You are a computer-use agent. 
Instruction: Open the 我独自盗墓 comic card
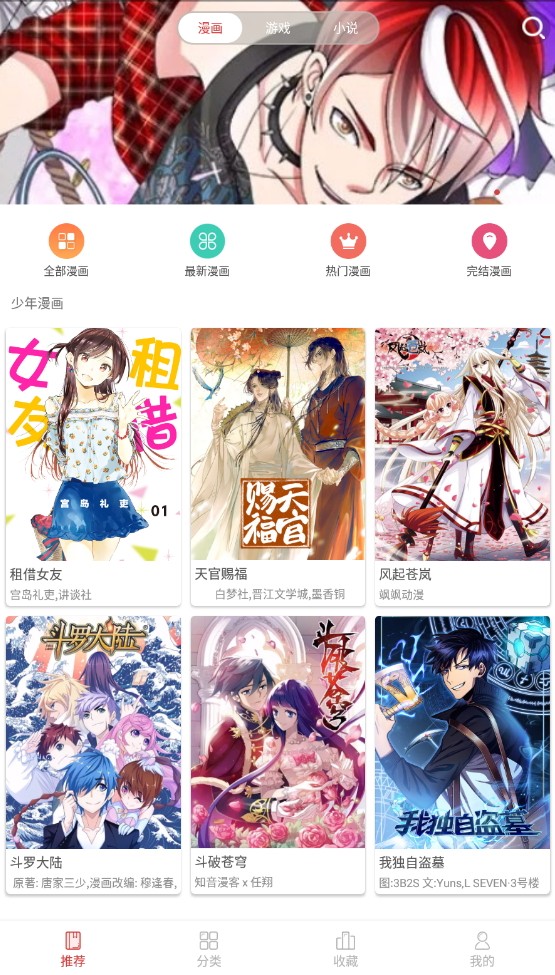tap(462, 755)
